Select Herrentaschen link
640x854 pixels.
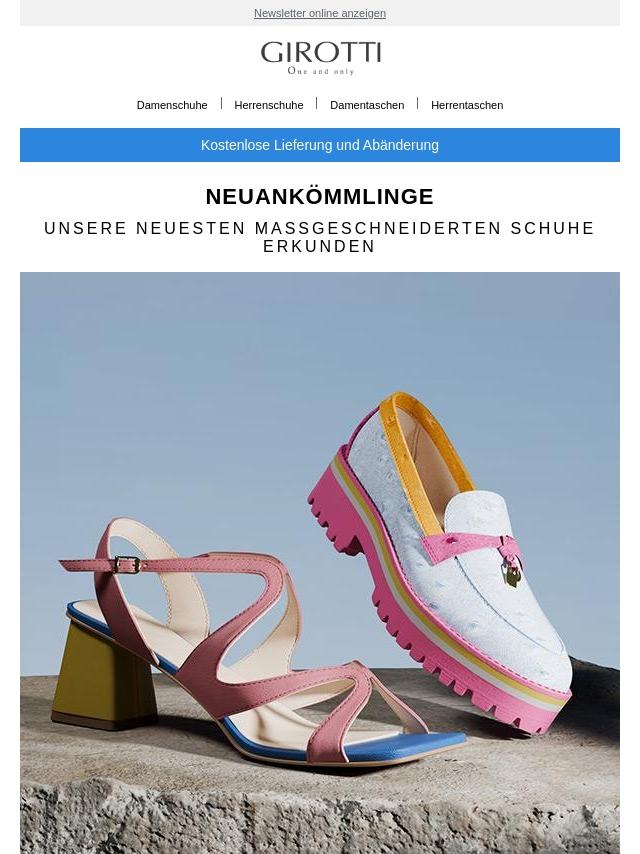[467, 105]
